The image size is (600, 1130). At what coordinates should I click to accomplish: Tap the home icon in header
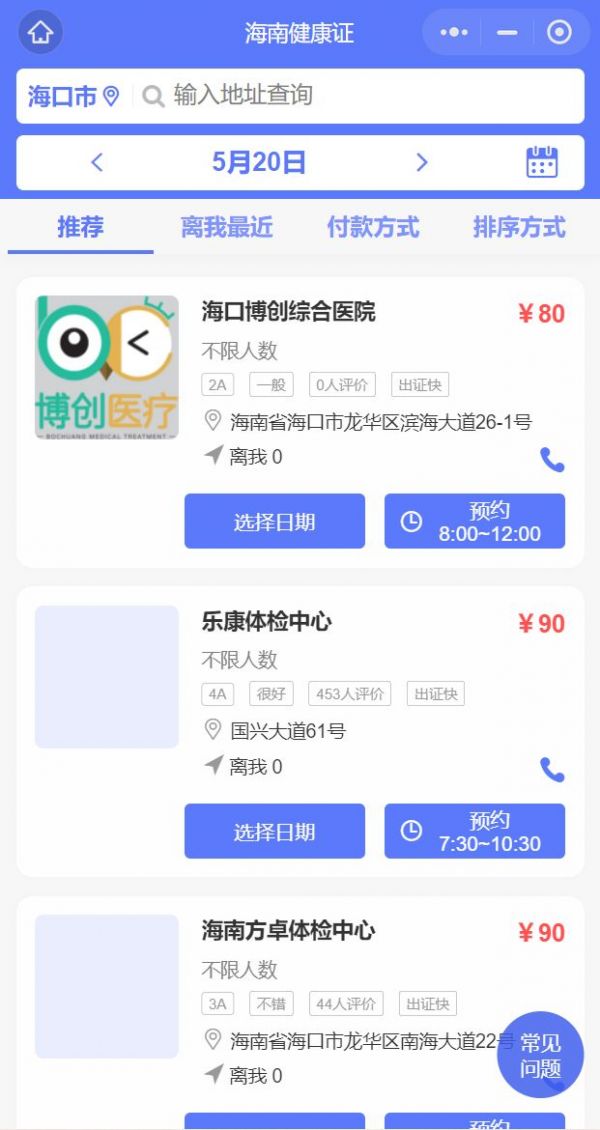pos(40,33)
